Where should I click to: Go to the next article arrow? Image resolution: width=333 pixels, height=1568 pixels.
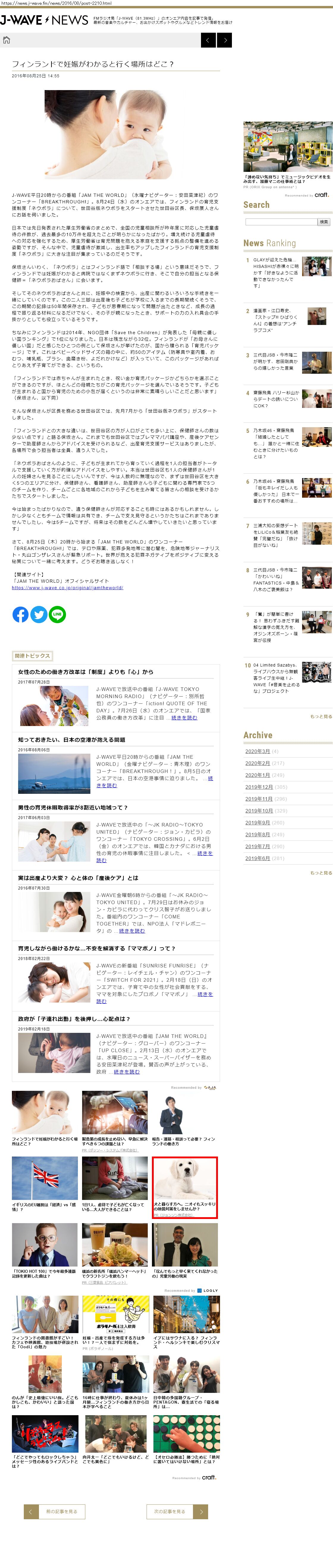[225, 40]
